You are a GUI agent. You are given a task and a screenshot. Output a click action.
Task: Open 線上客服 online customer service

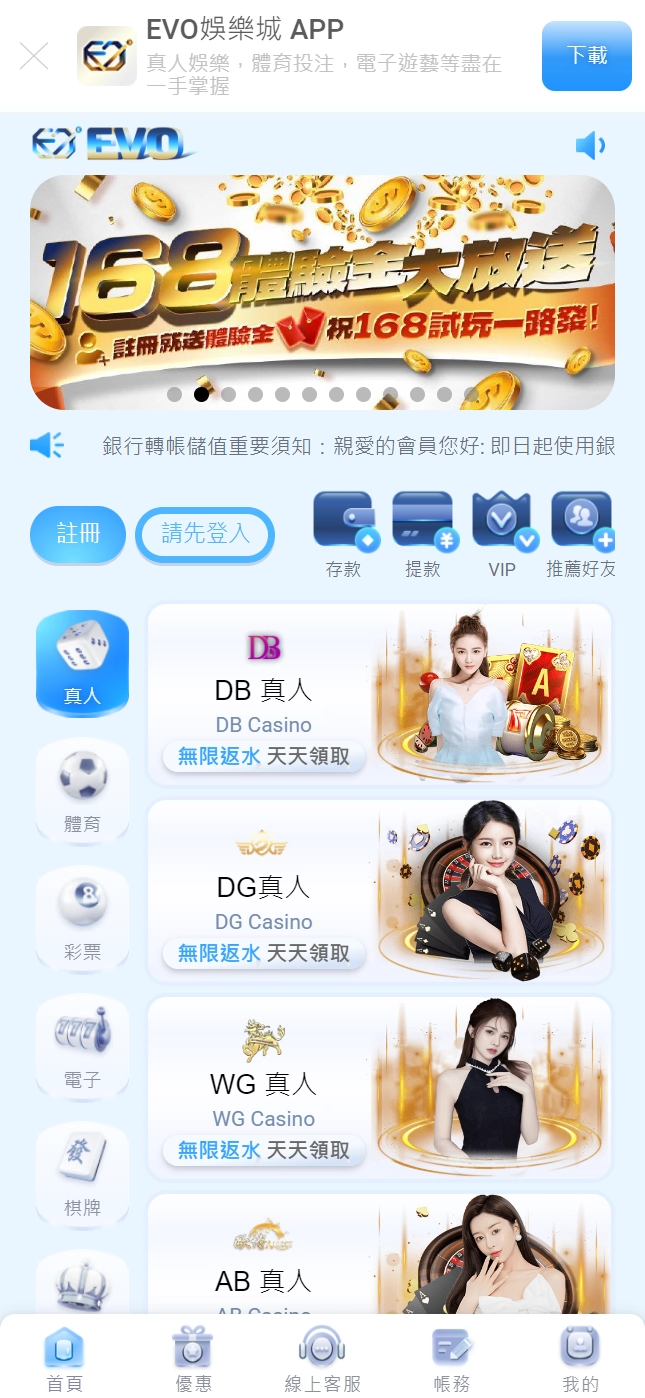pyautogui.click(x=322, y=1358)
